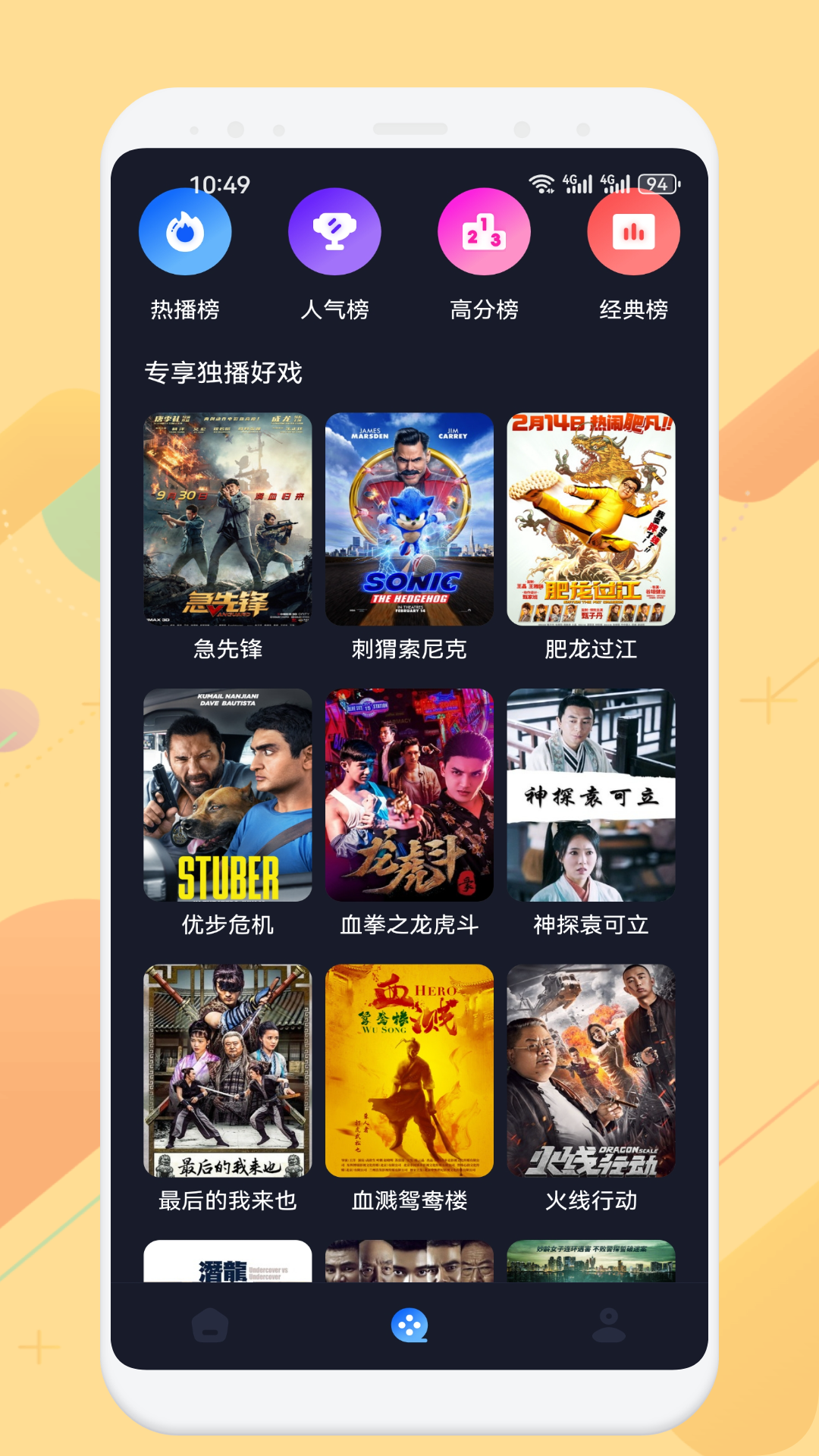The image size is (819, 1456).
Task: Open the 经典榜 chart ranking icon
Action: tap(633, 231)
